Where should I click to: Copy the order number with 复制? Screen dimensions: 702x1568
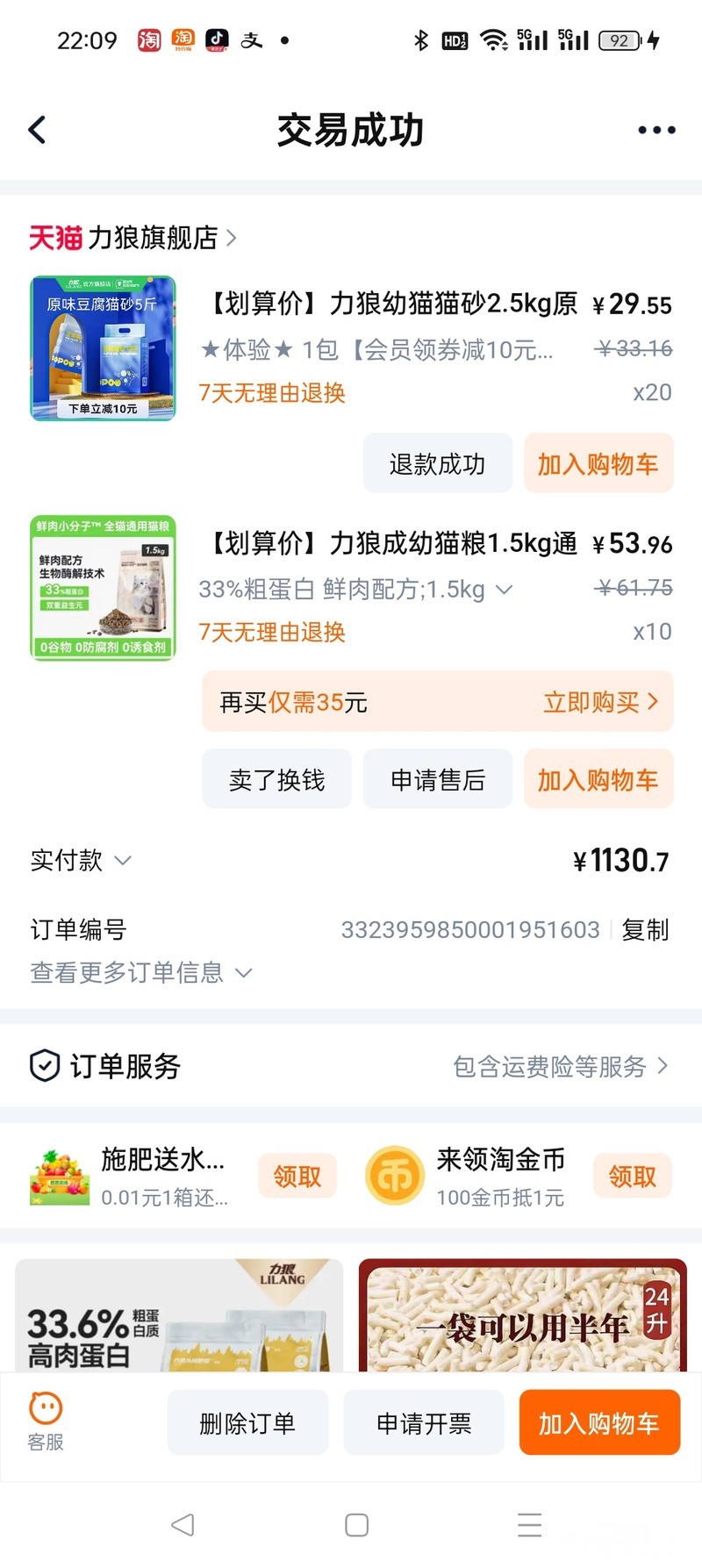pyautogui.click(x=645, y=930)
